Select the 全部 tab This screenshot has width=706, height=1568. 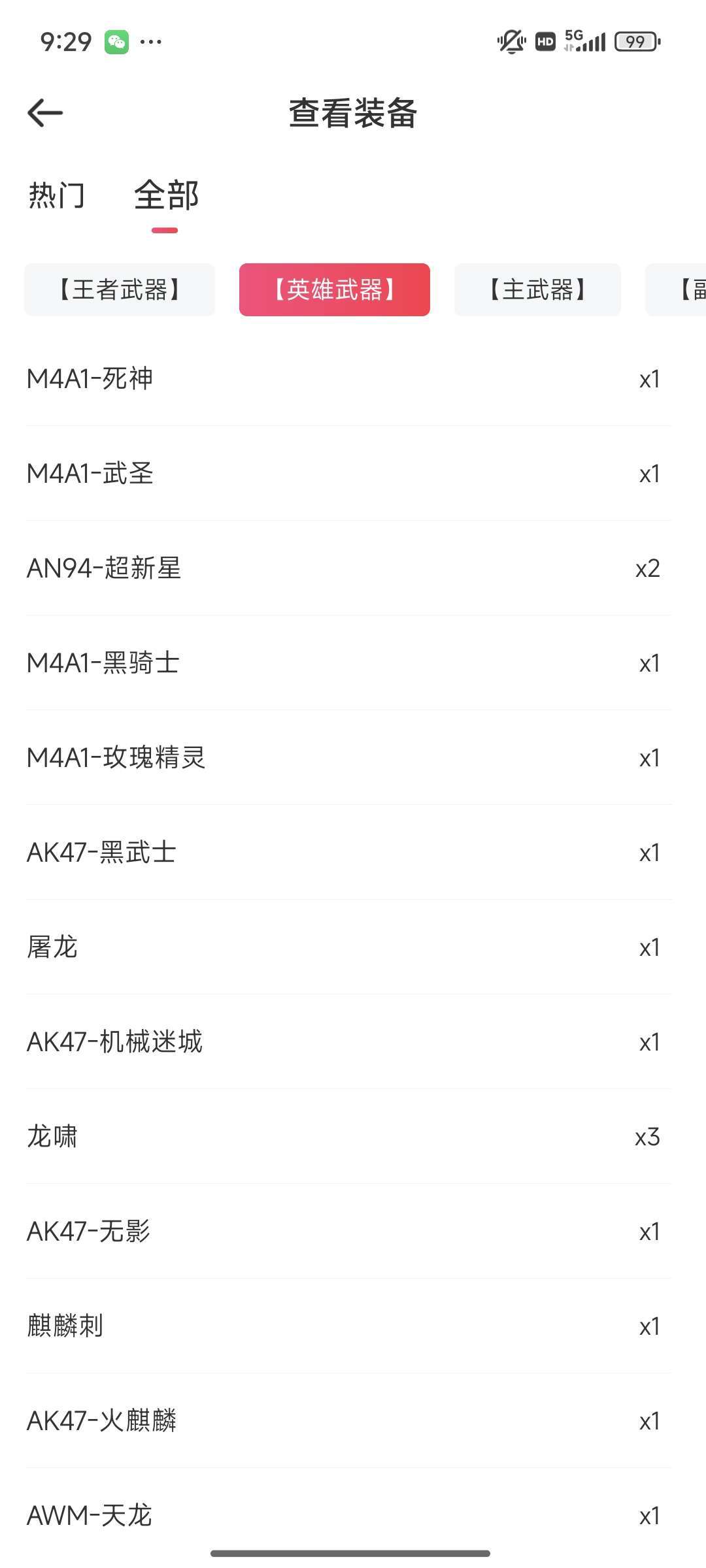pos(166,195)
